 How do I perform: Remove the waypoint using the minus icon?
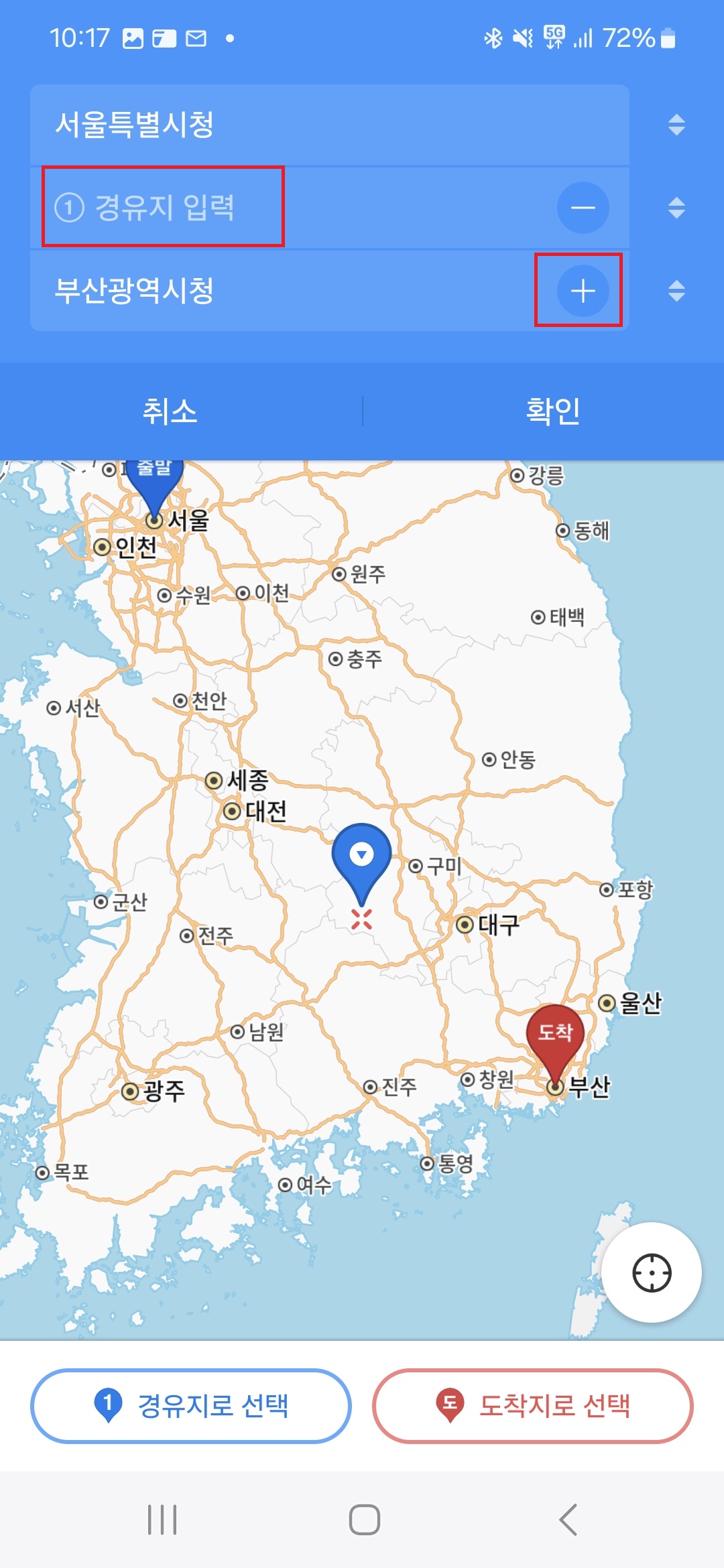583,207
